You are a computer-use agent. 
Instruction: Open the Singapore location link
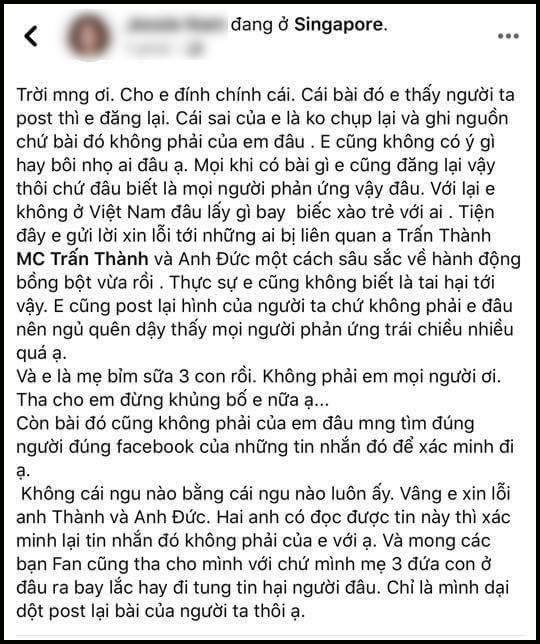341,25
